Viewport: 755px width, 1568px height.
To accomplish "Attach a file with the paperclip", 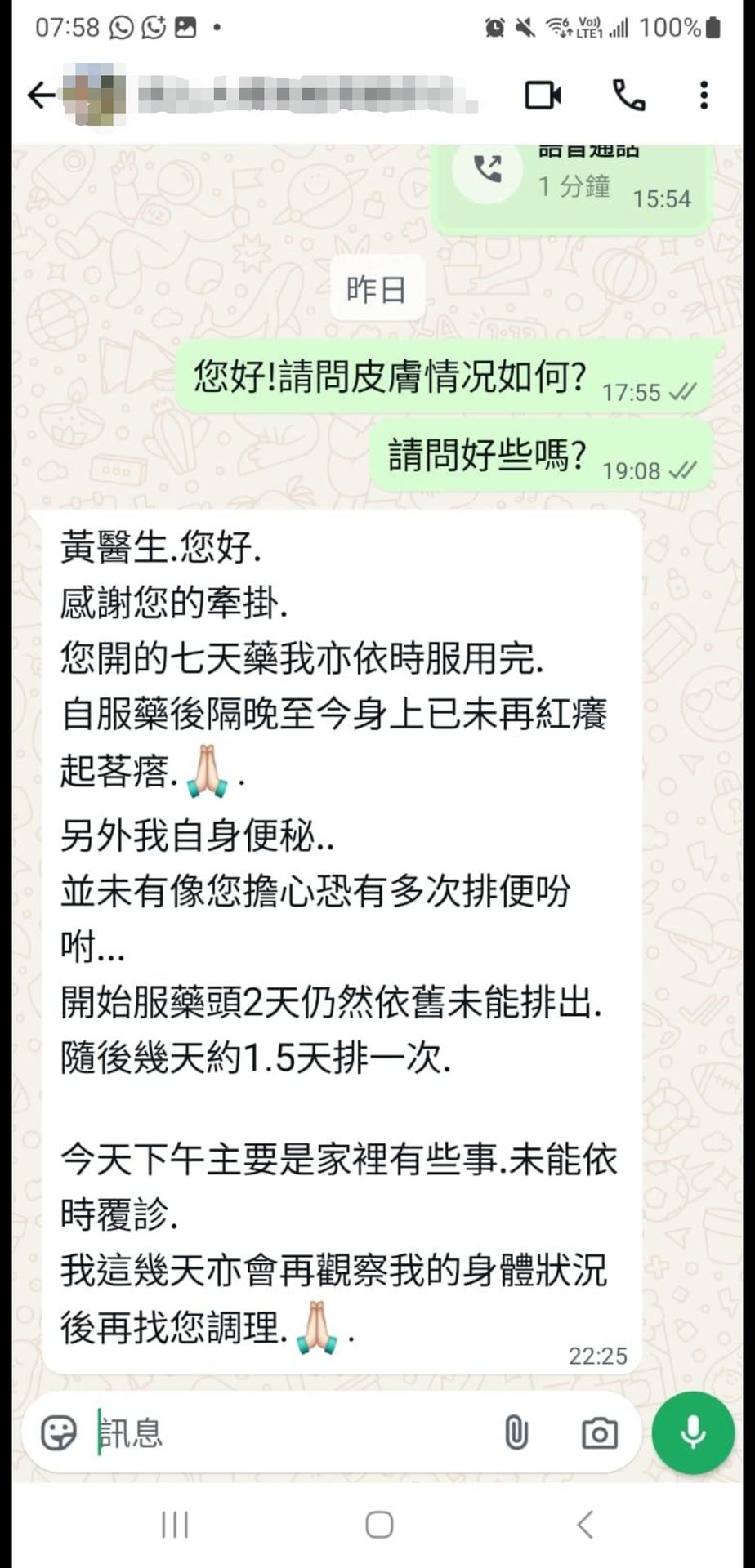I will tap(516, 1432).
